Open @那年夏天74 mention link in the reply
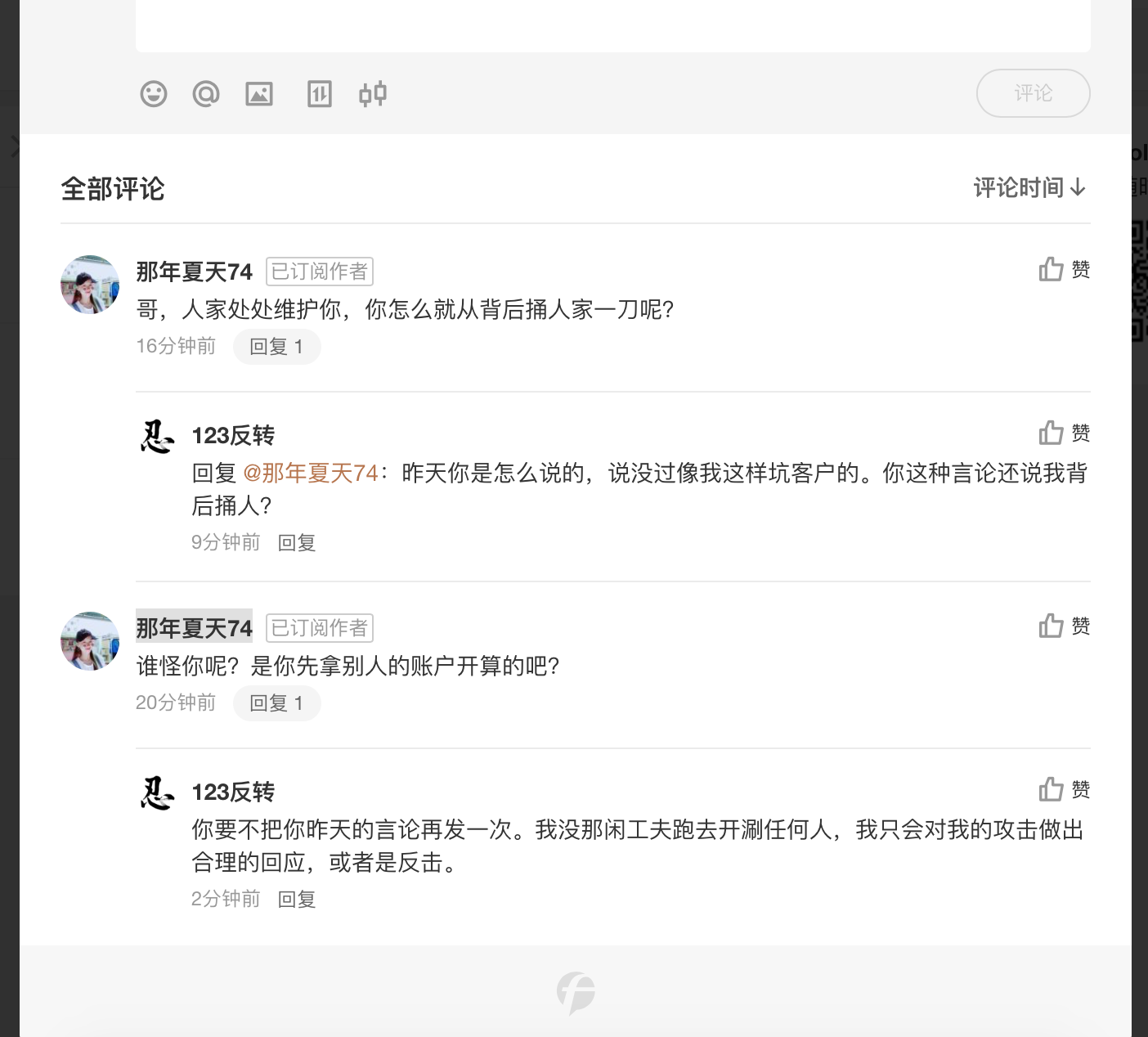 point(311,473)
